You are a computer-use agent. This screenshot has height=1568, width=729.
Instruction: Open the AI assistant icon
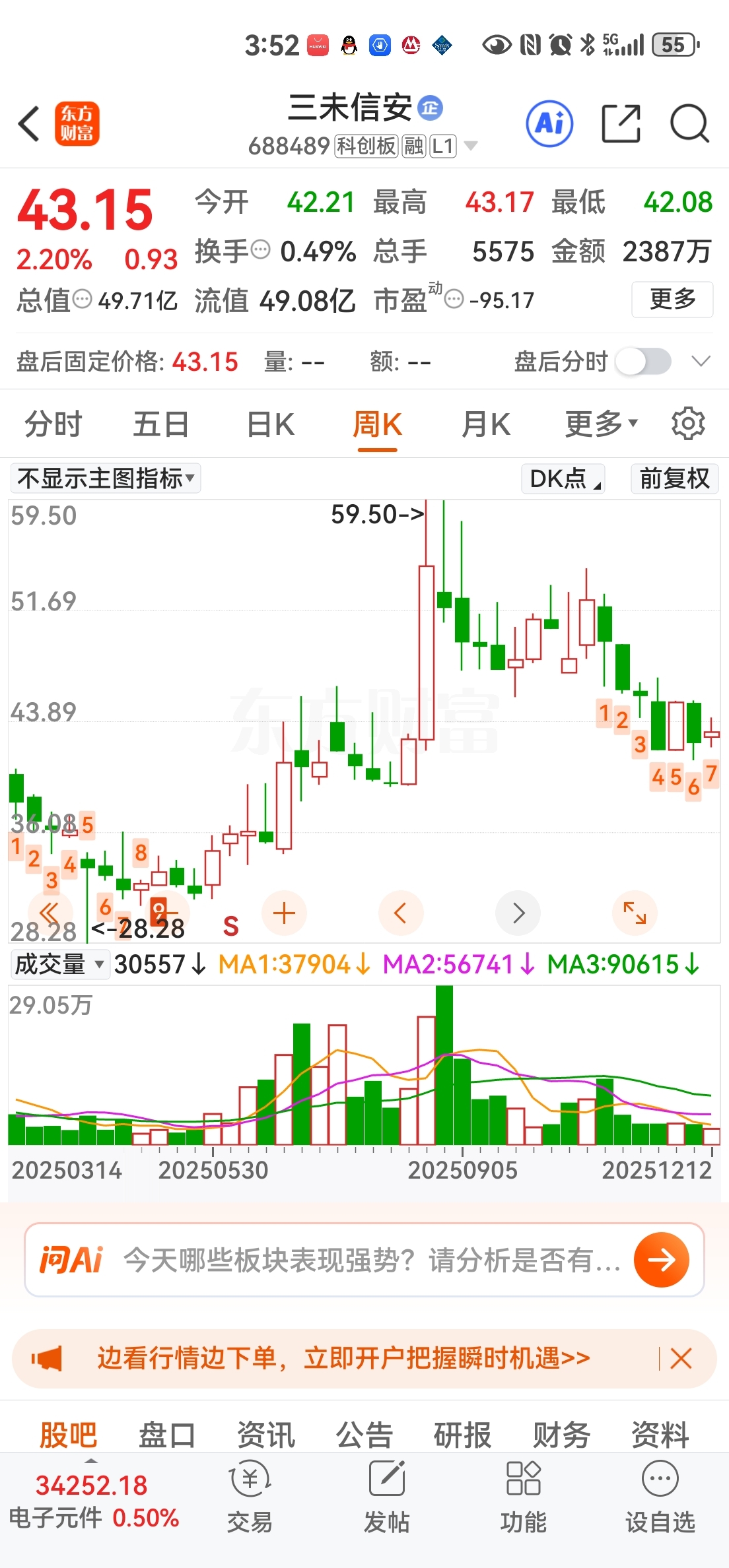[549, 123]
